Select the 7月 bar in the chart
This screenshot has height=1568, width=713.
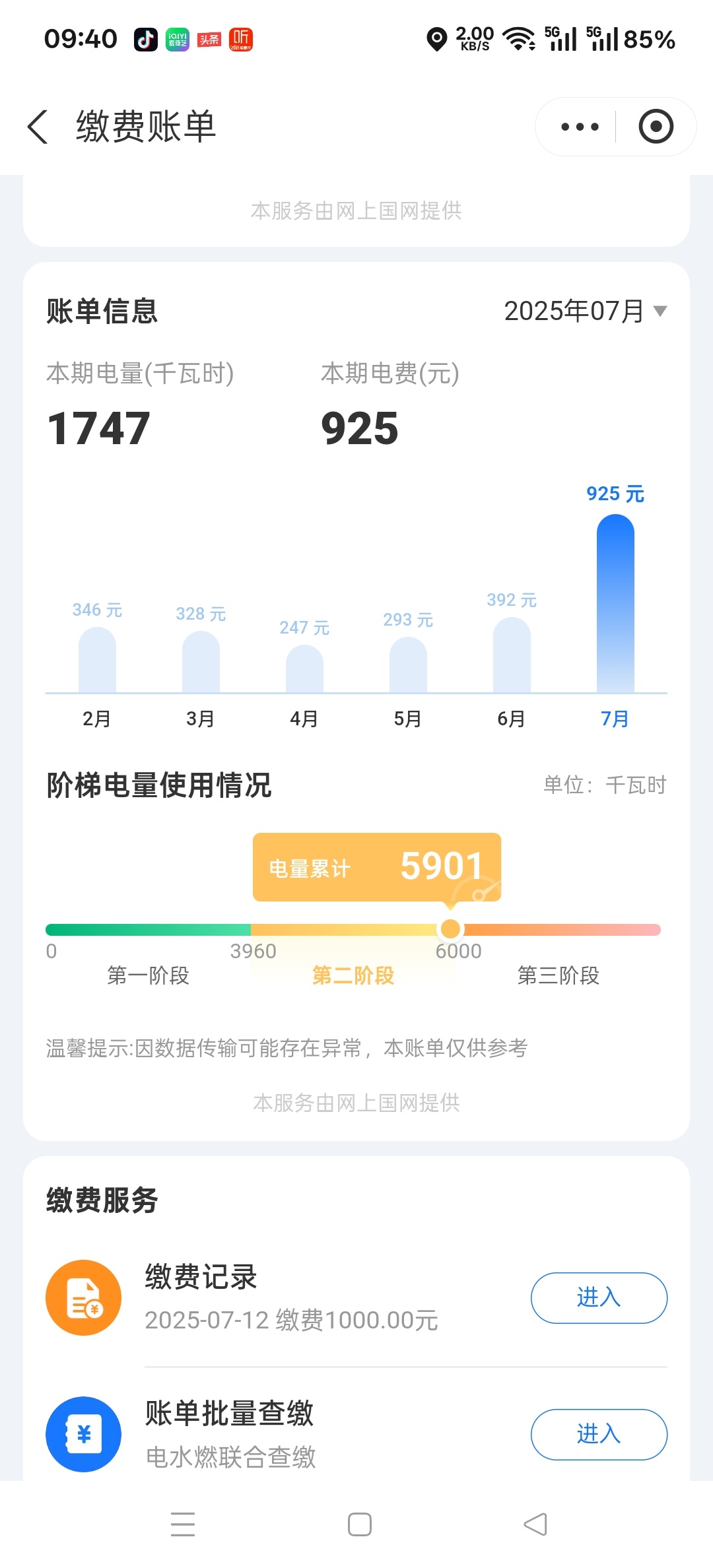tap(615, 604)
